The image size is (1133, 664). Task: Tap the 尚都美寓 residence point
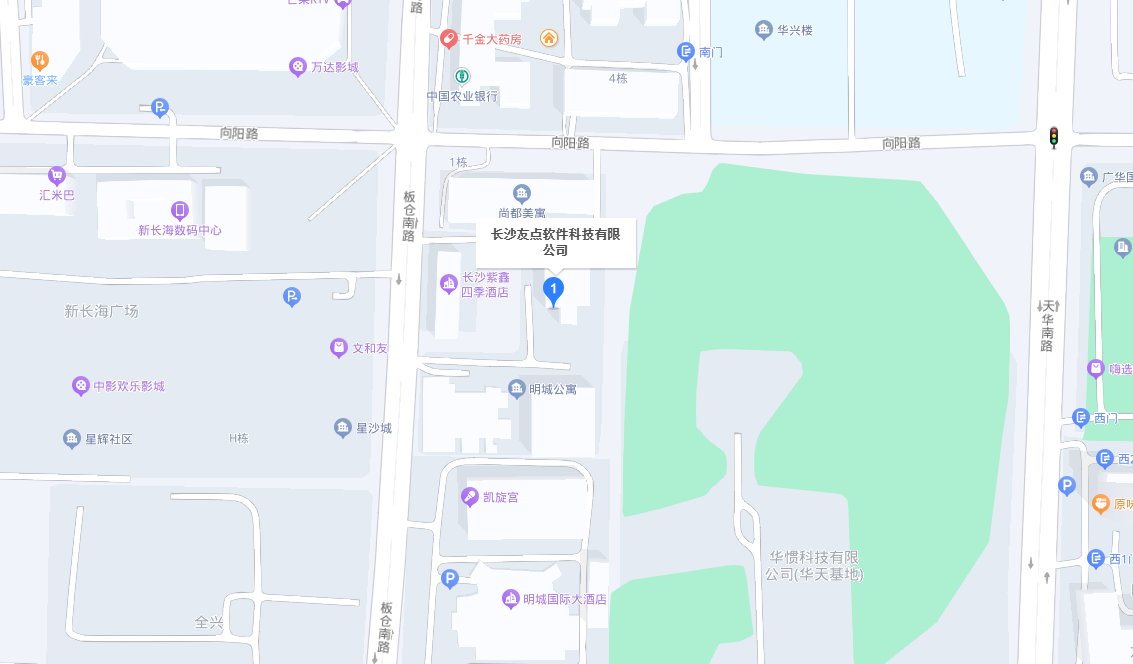521,193
